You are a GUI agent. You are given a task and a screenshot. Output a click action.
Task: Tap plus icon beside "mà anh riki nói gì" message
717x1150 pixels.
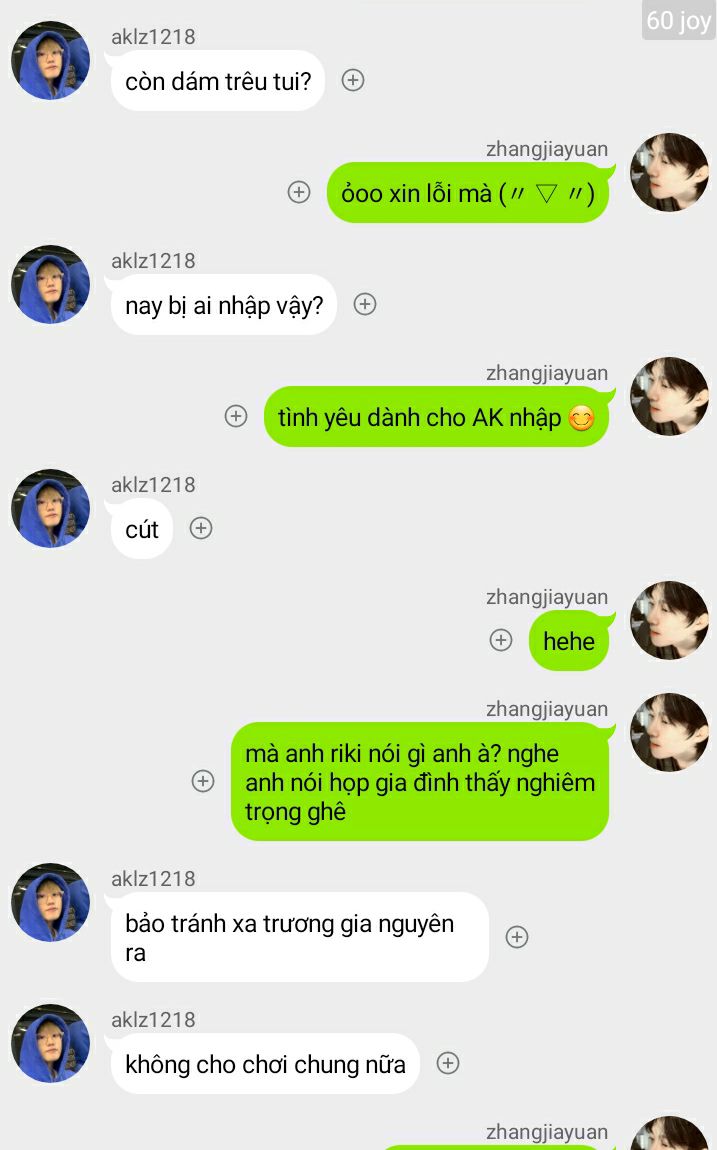tap(203, 781)
